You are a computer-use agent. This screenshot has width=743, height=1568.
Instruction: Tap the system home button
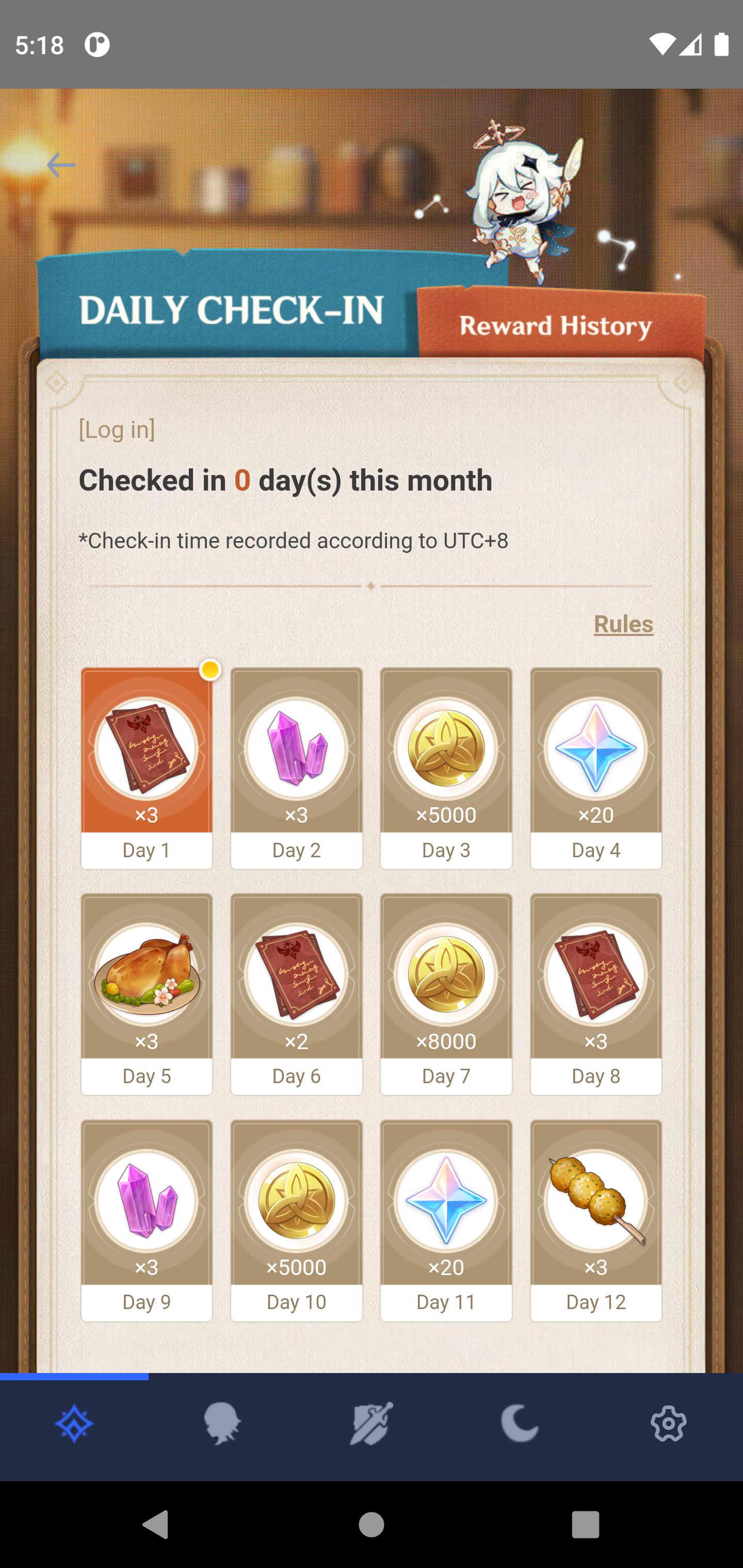coord(372,1524)
